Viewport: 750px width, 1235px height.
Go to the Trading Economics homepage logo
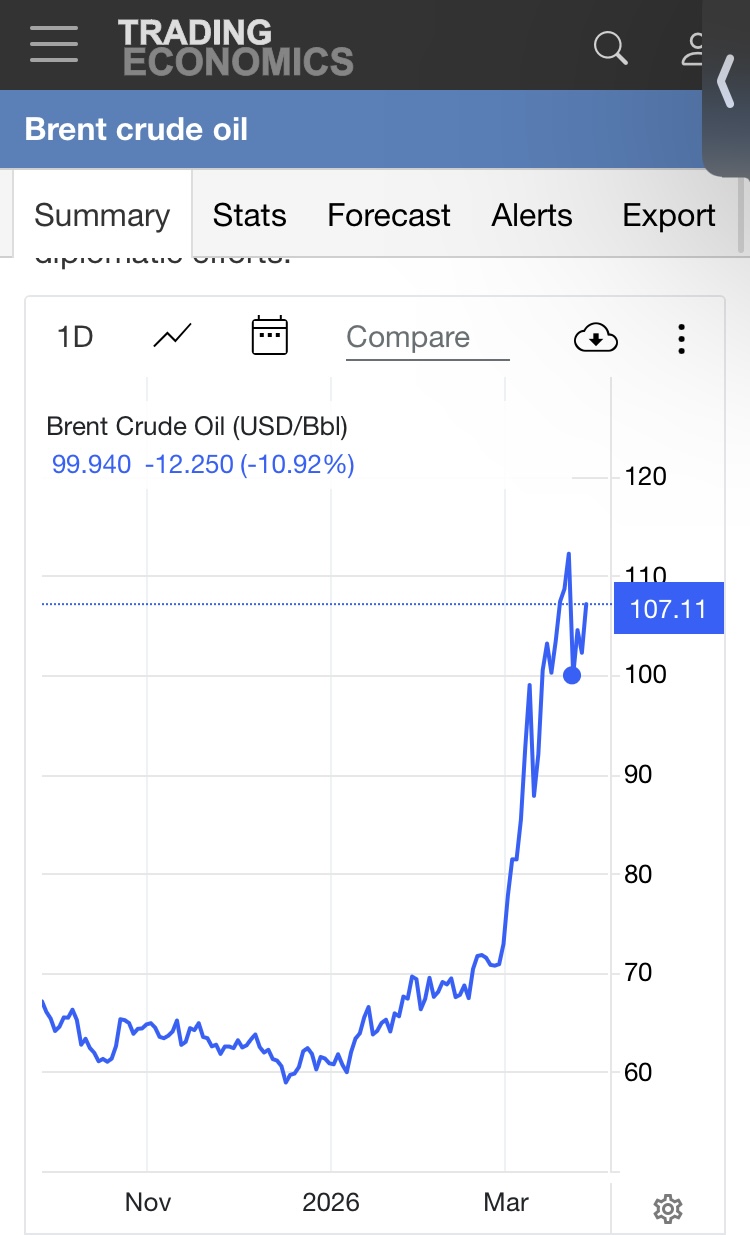pos(235,47)
